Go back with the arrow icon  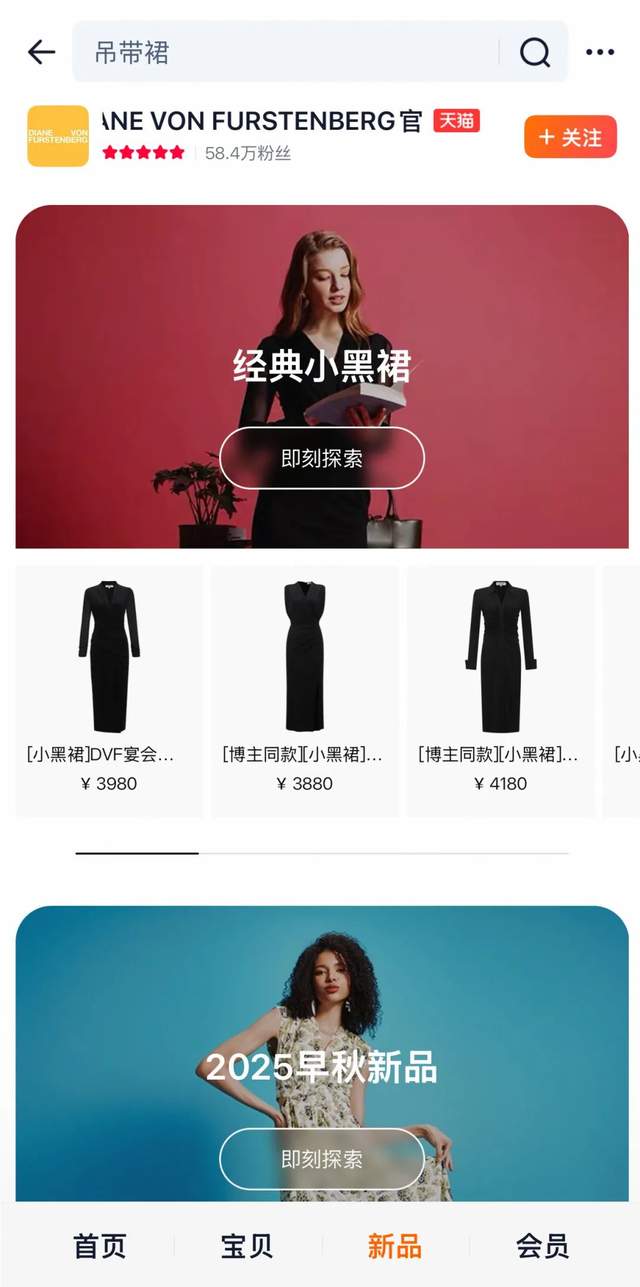point(41,52)
